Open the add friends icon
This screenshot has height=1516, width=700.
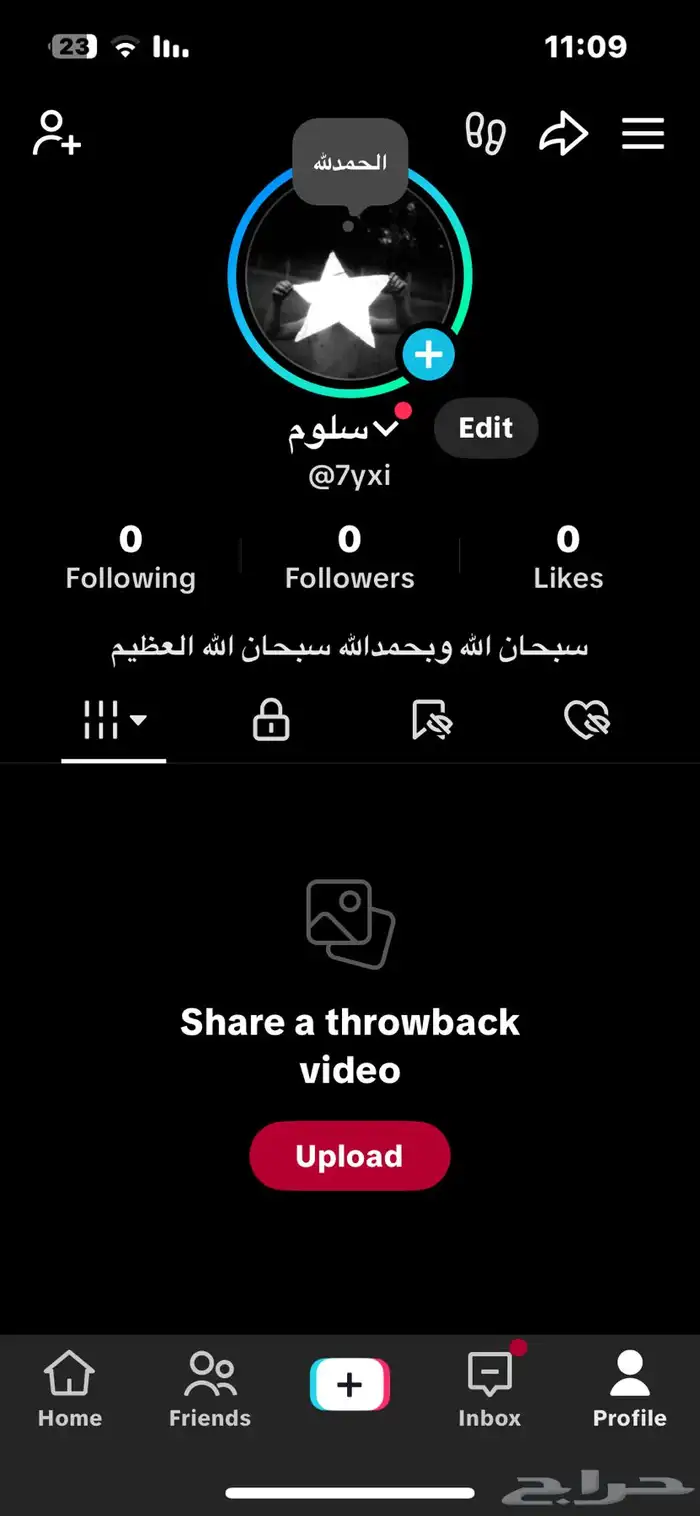tap(57, 133)
